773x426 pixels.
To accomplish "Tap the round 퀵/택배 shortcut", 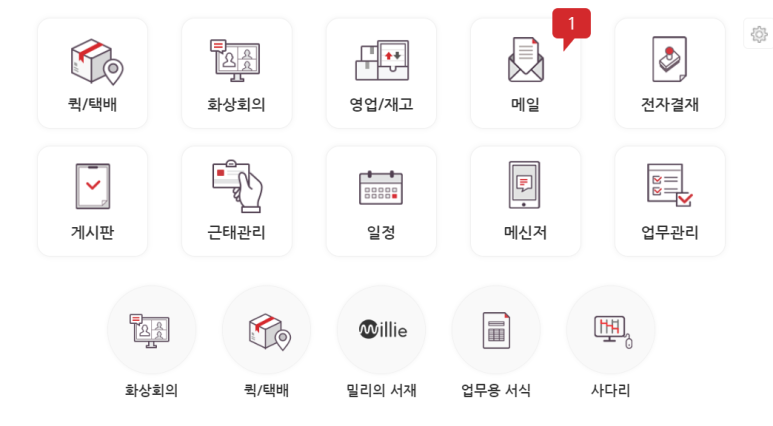I will (266, 330).
